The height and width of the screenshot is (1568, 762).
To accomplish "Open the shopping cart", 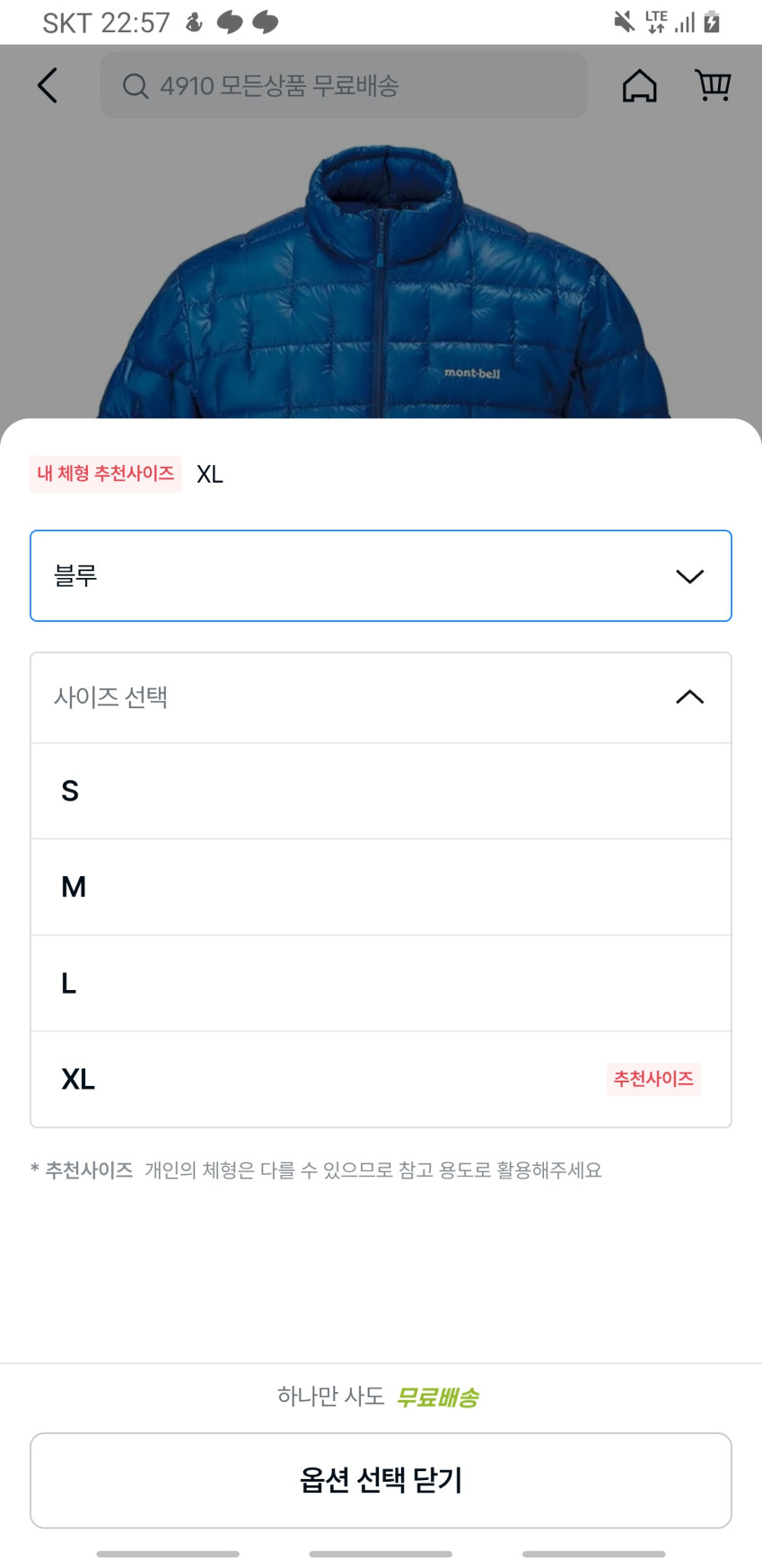I will [x=713, y=85].
